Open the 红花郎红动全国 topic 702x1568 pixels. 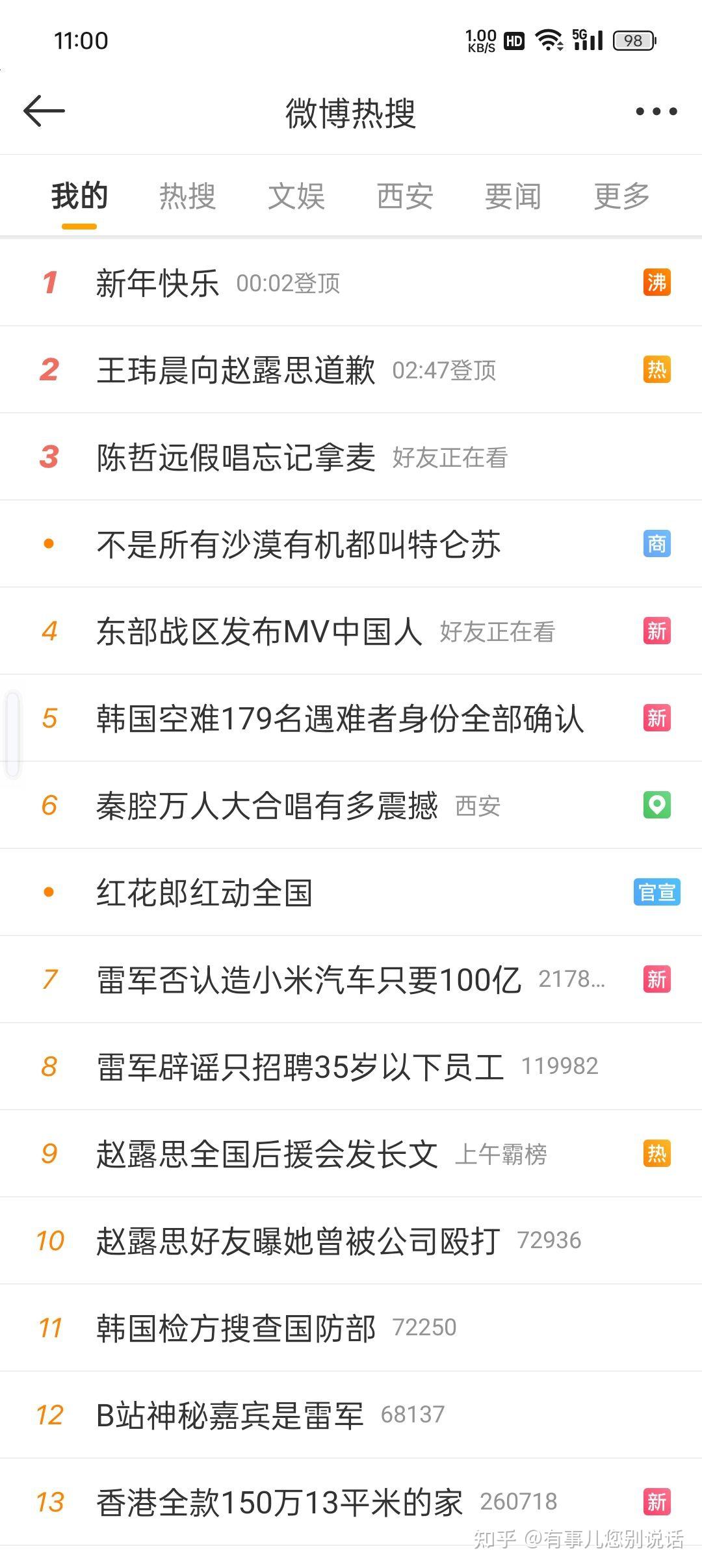tap(351, 893)
